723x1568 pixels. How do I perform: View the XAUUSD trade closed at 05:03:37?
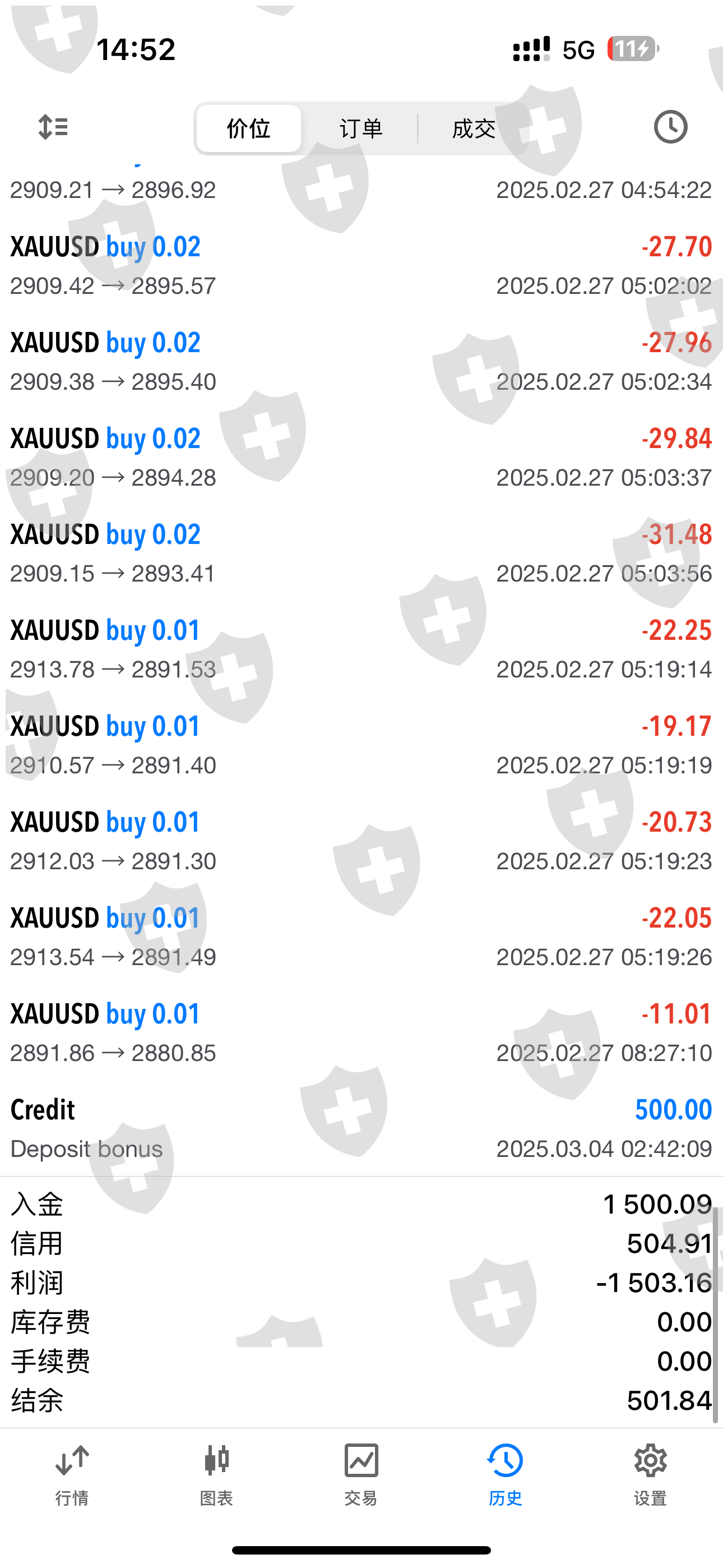(361, 458)
